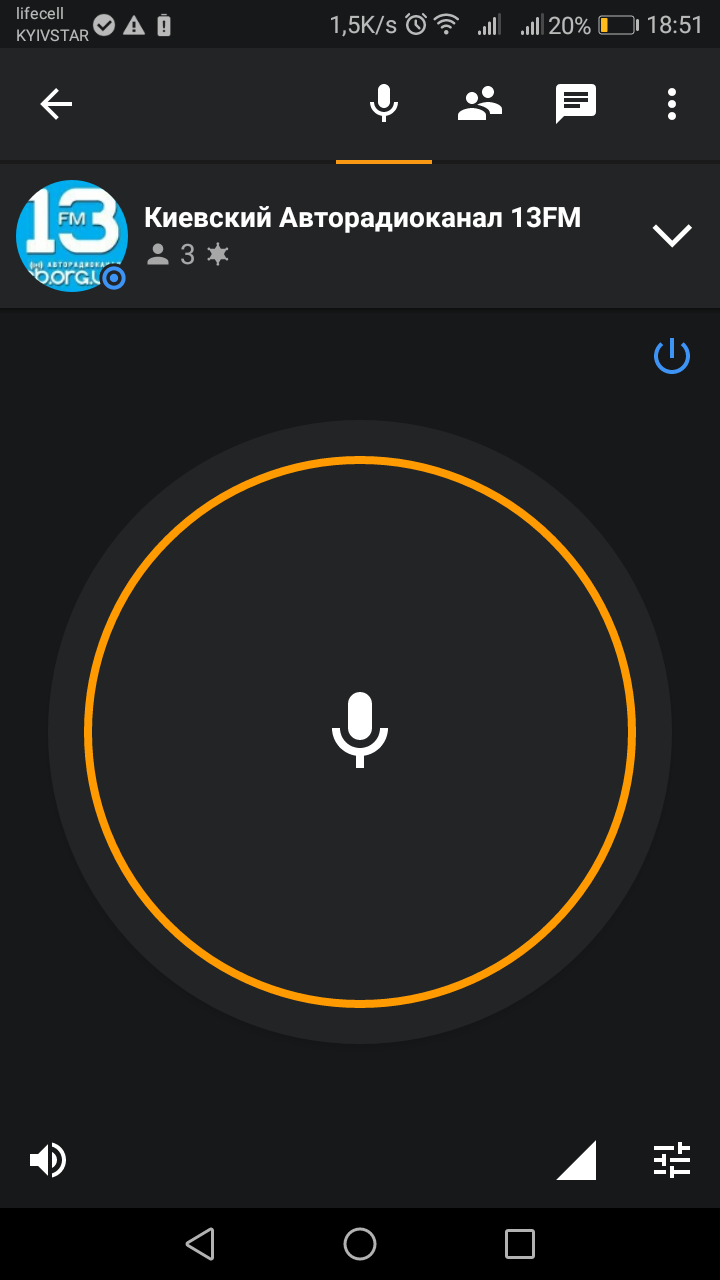Open the audio tuning sliders settings
Image resolution: width=720 pixels, height=1280 pixels.
[672, 1160]
